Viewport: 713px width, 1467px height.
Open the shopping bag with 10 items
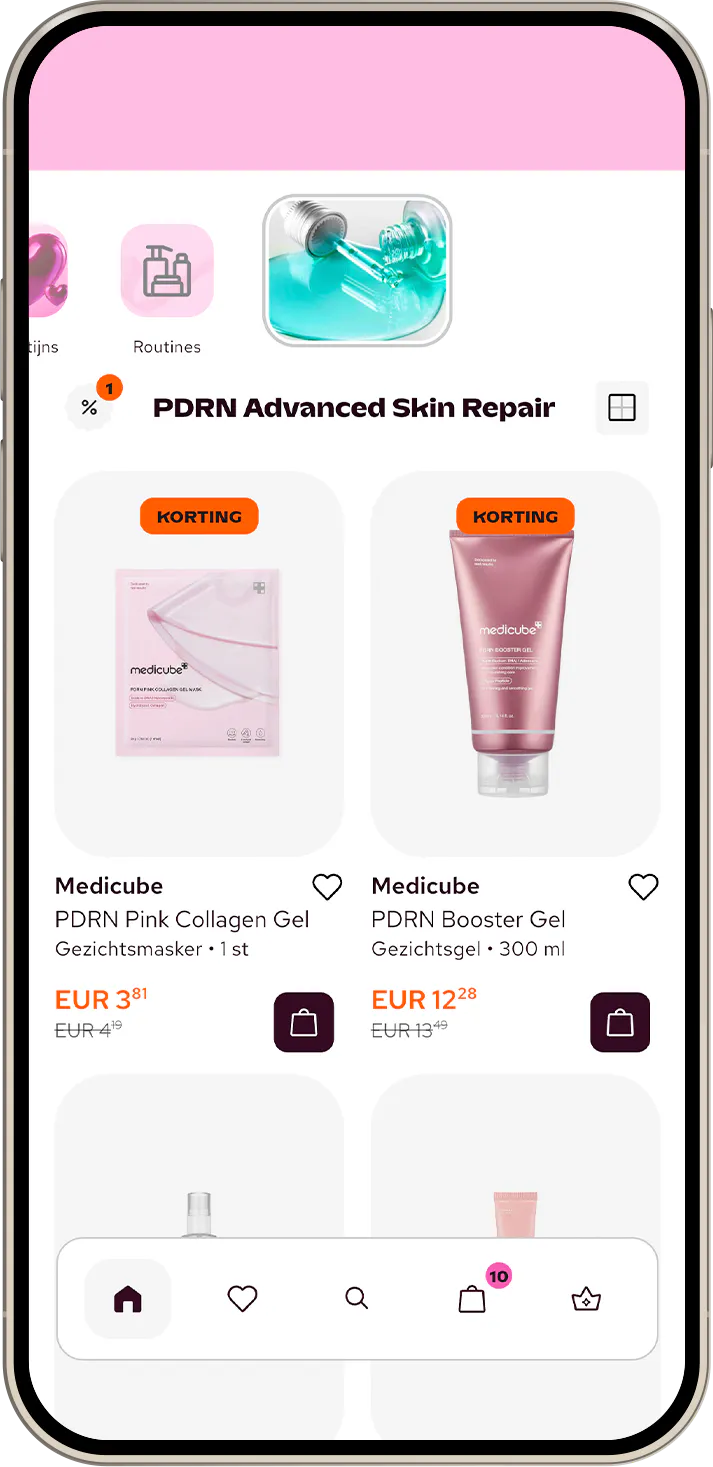tap(472, 1299)
